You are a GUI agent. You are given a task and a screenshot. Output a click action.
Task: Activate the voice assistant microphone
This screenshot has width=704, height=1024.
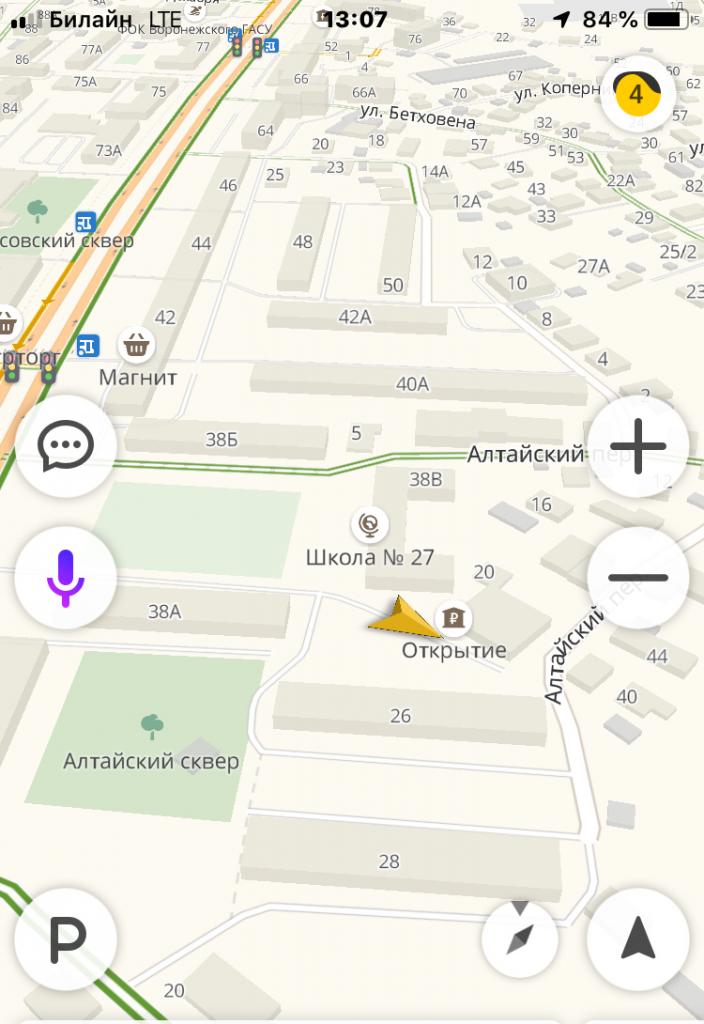(66, 578)
